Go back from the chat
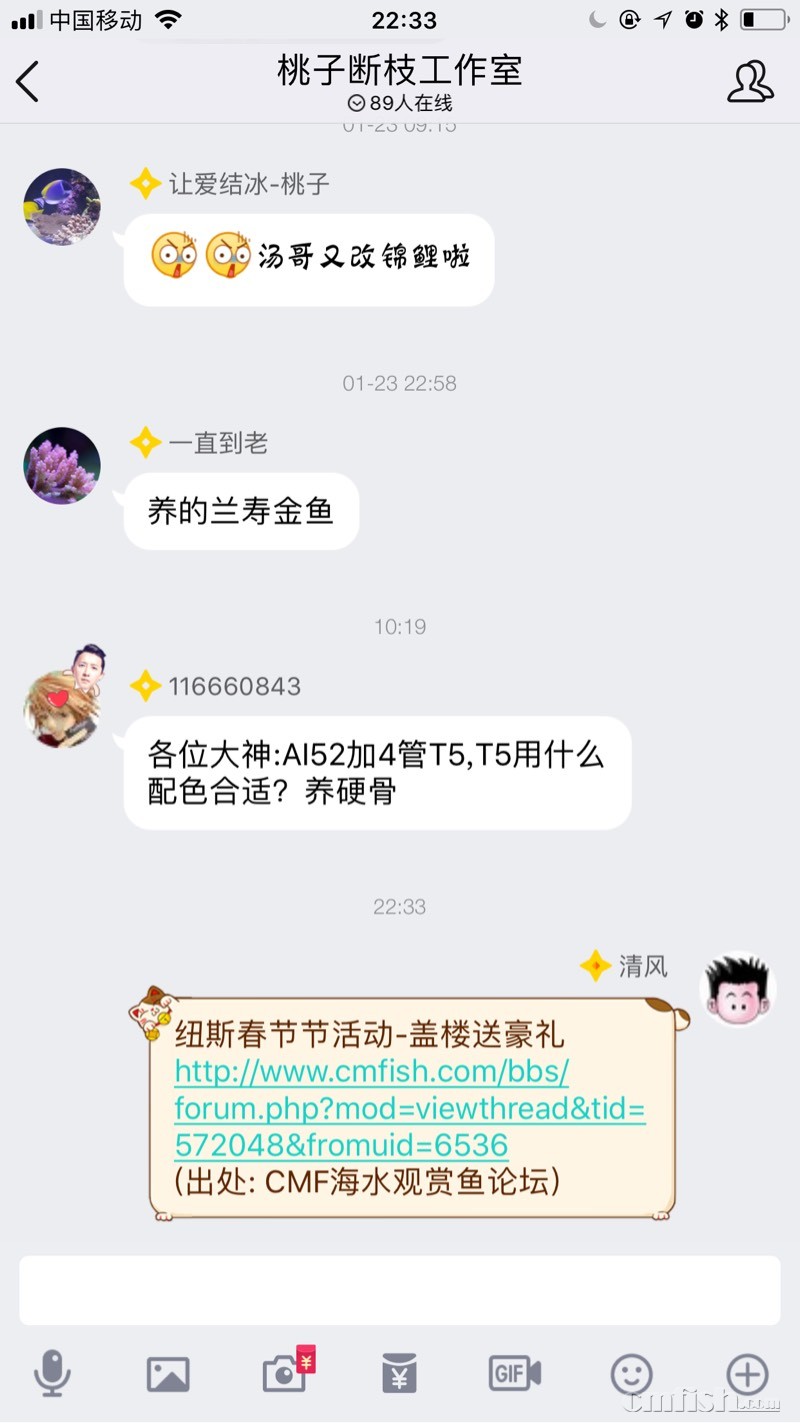Image resolution: width=800 pixels, height=1423 pixels. [28, 81]
